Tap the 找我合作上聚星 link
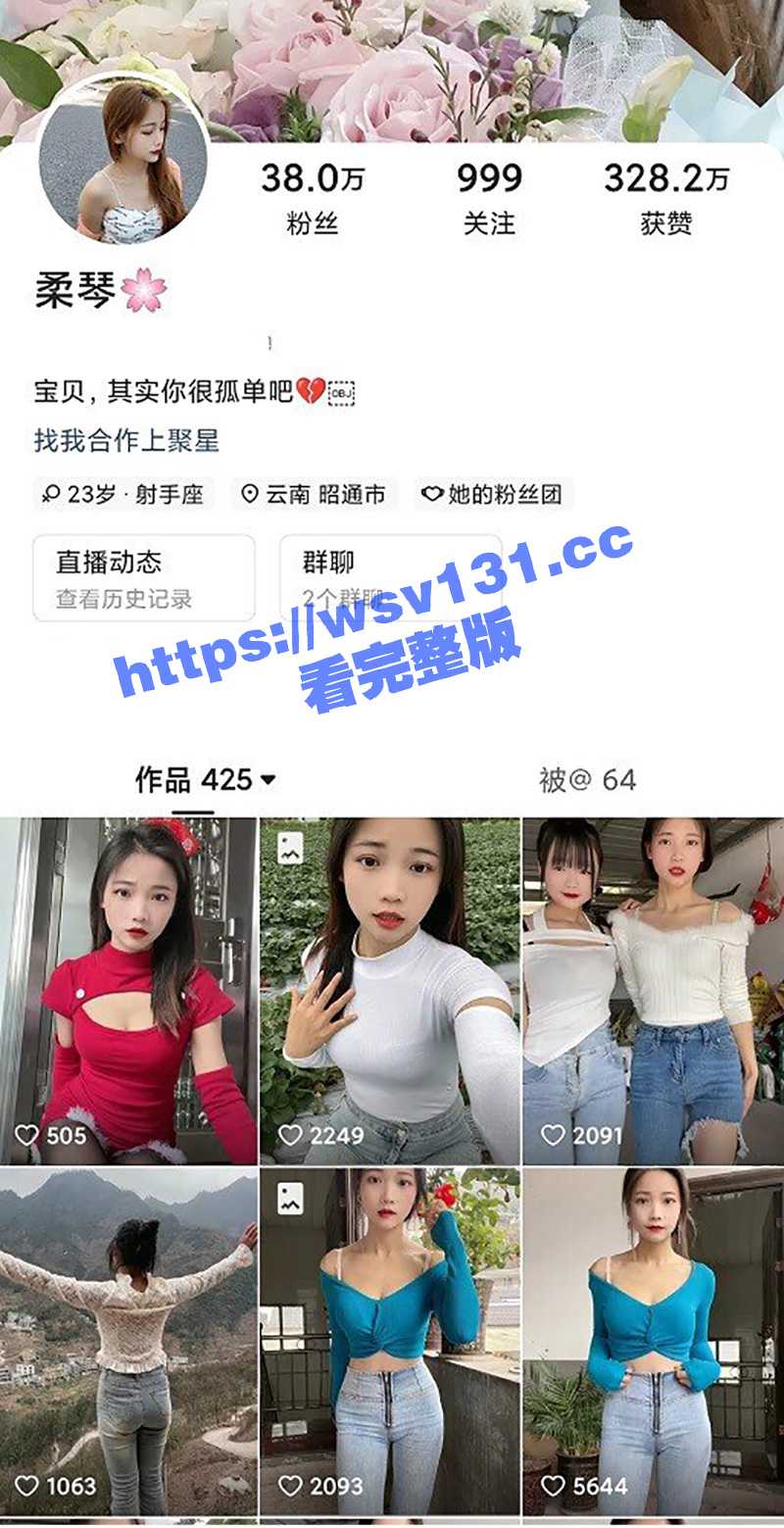 [x=126, y=441]
